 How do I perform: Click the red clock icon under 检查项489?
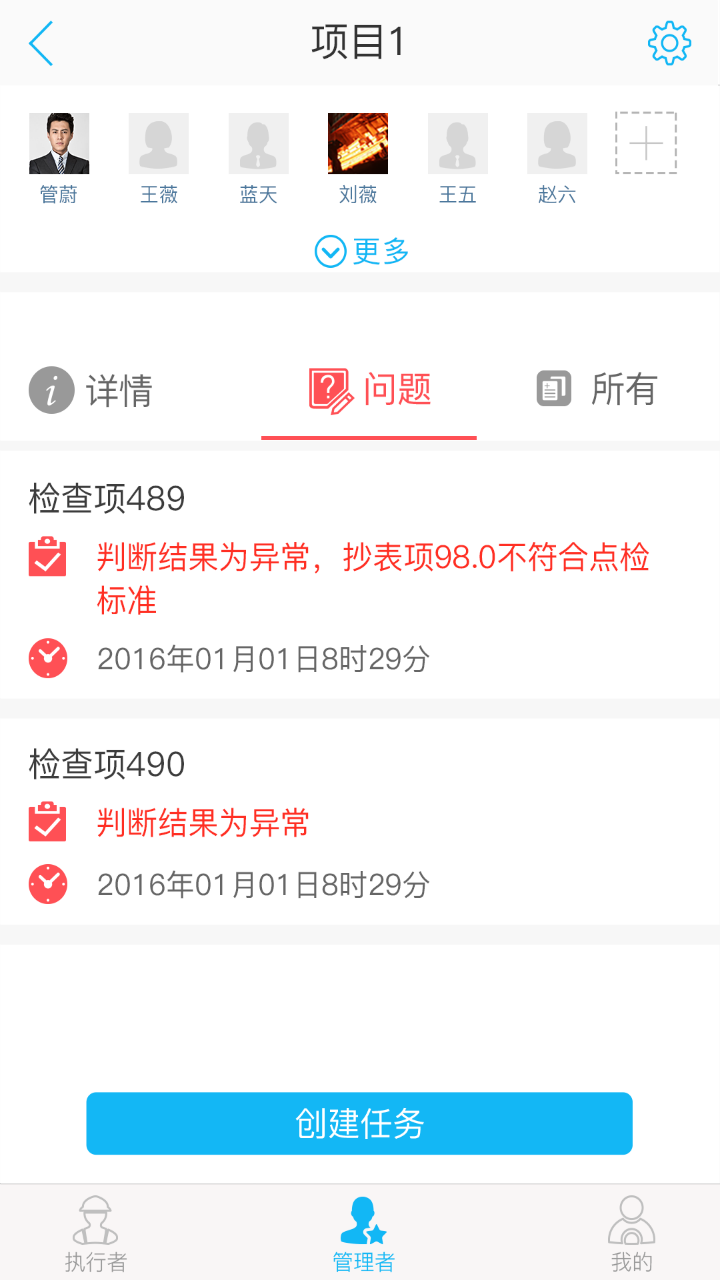[47, 658]
